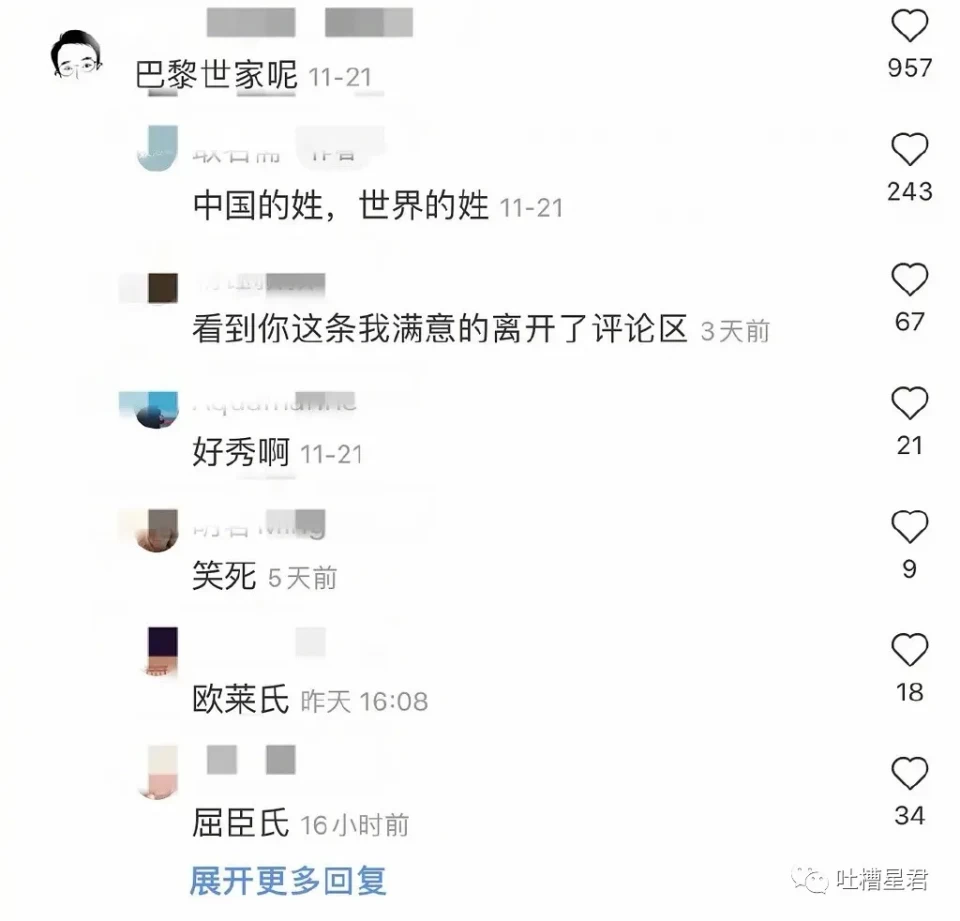960x921 pixels.
Task: Like the reply 中国的姓，世界的姓
Action: pyautogui.click(x=909, y=149)
